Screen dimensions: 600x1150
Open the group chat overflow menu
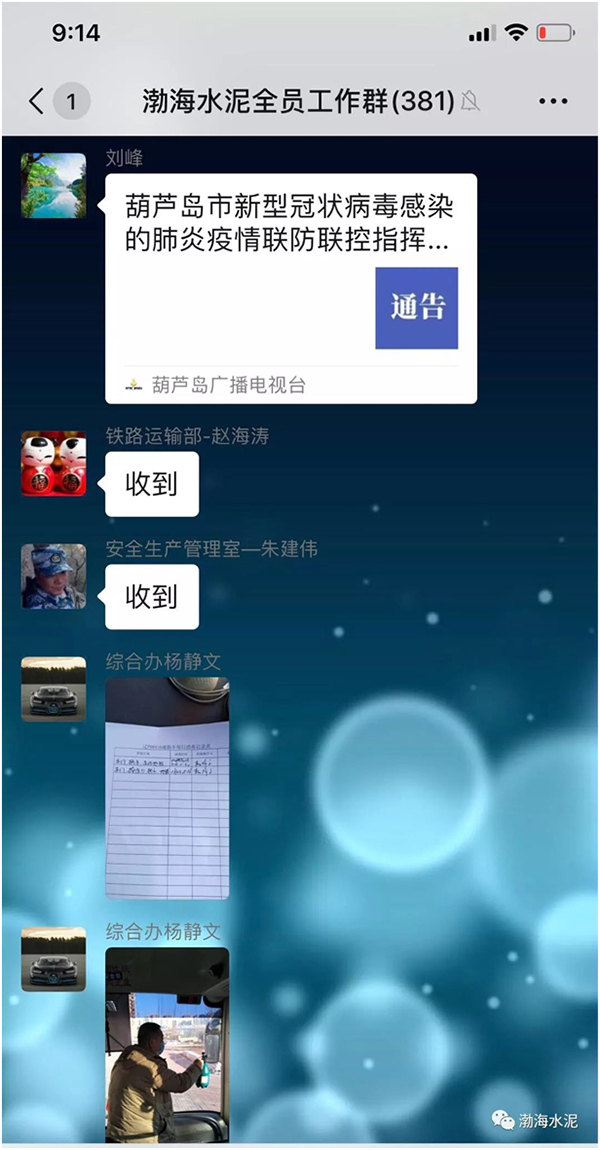tap(553, 101)
